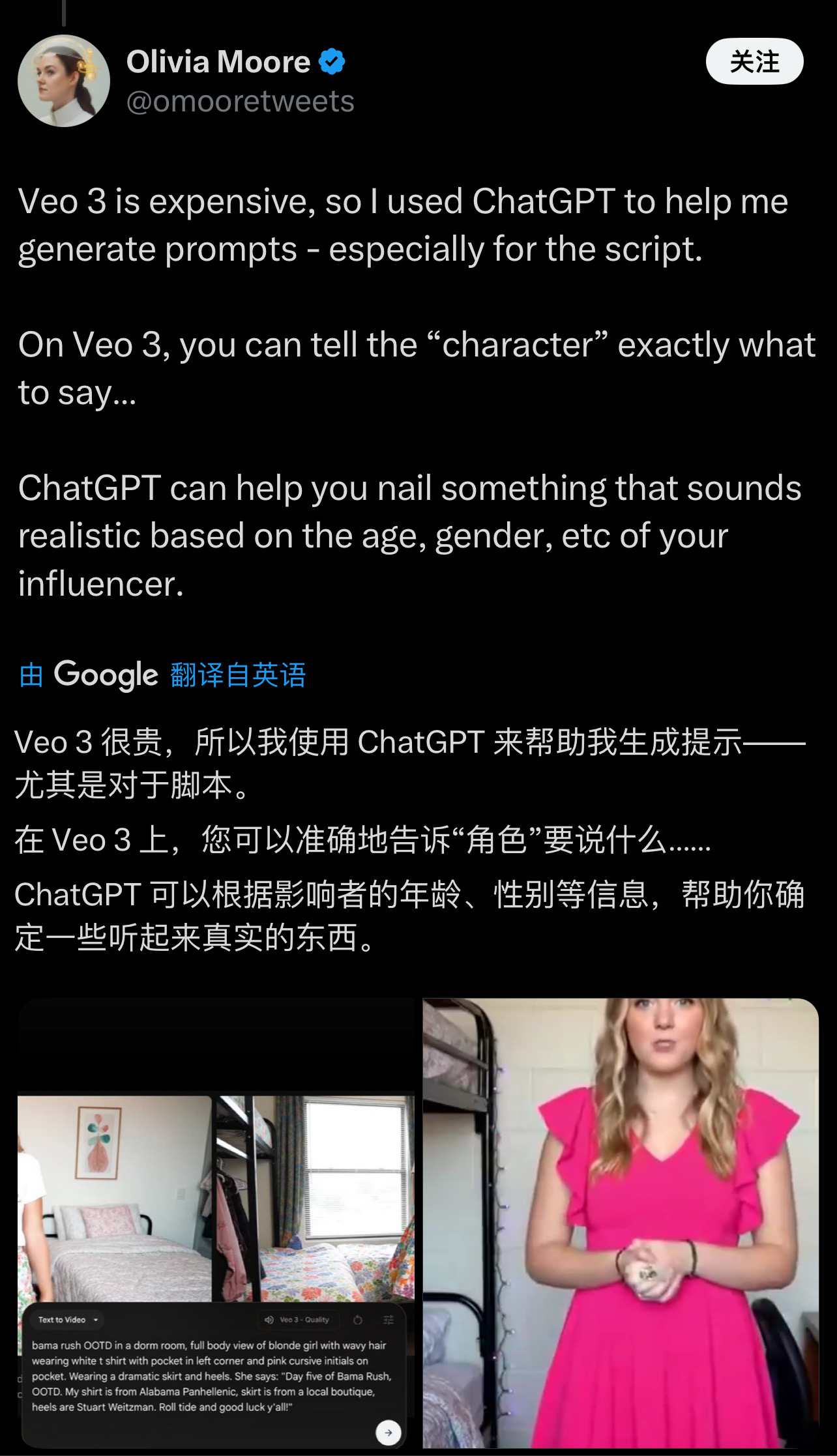Open the @omooretweets profile handle
837x1456 pixels.
(240, 102)
